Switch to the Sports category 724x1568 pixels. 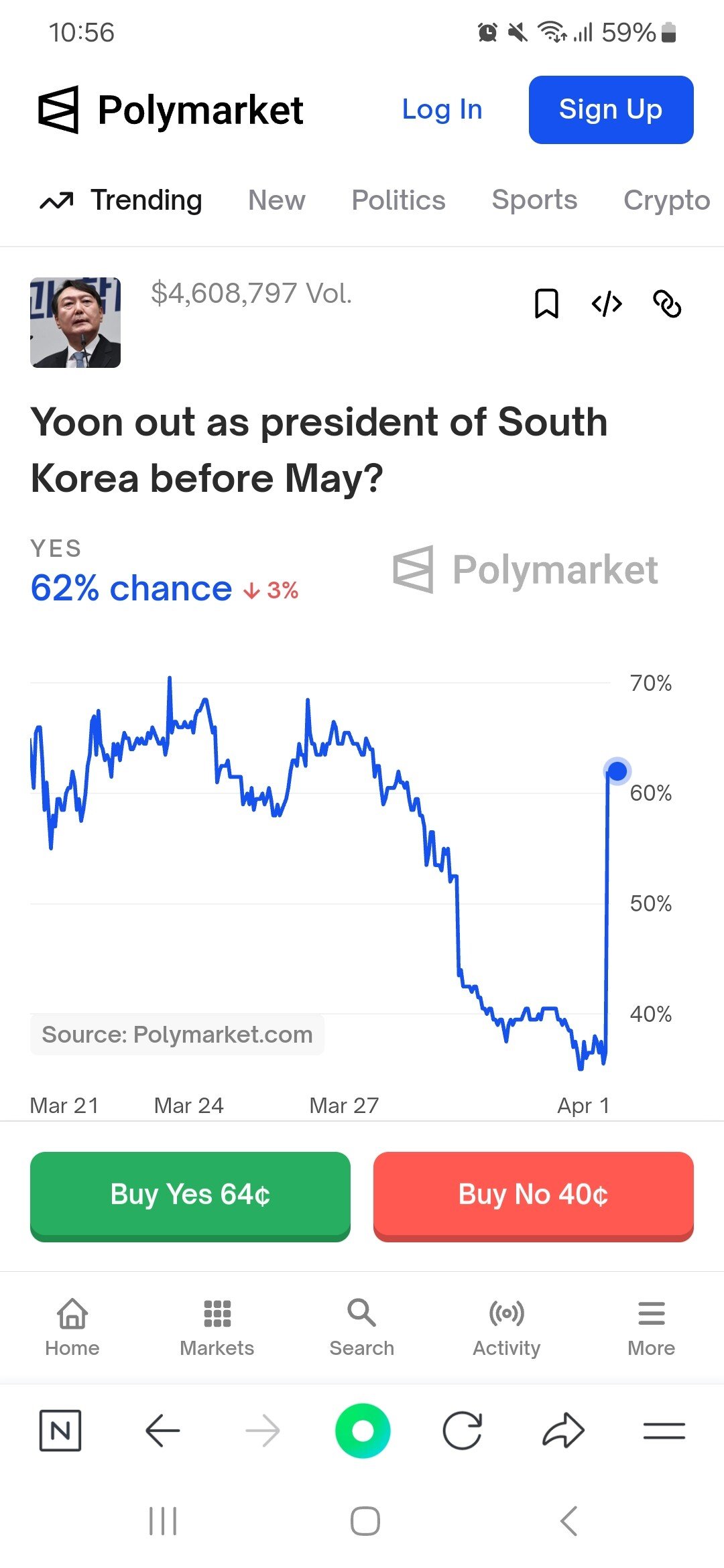(x=534, y=200)
